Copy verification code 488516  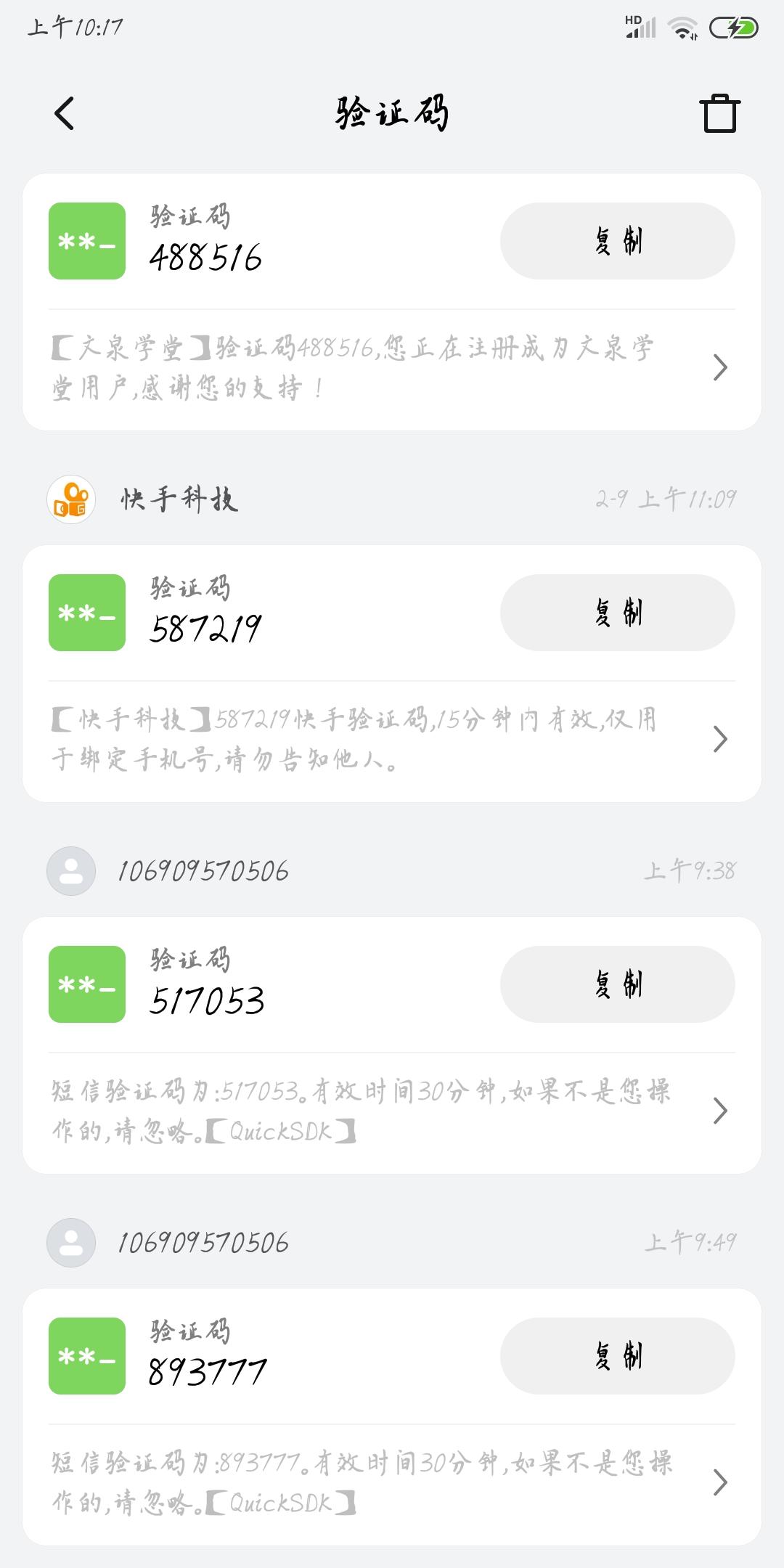click(617, 241)
